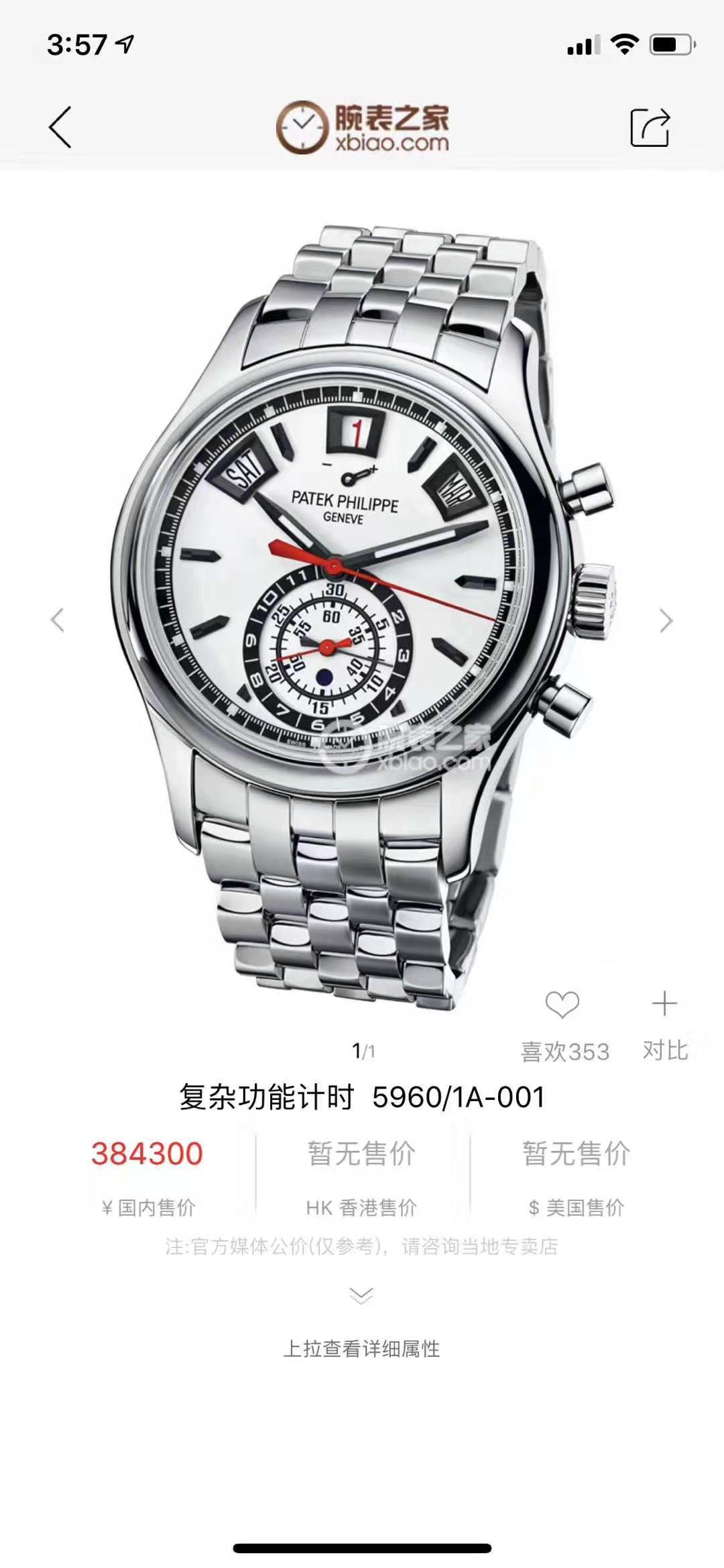Share this watch page
Image resolution: width=724 pixels, height=1568 pixels.
[x=650, y=127]
